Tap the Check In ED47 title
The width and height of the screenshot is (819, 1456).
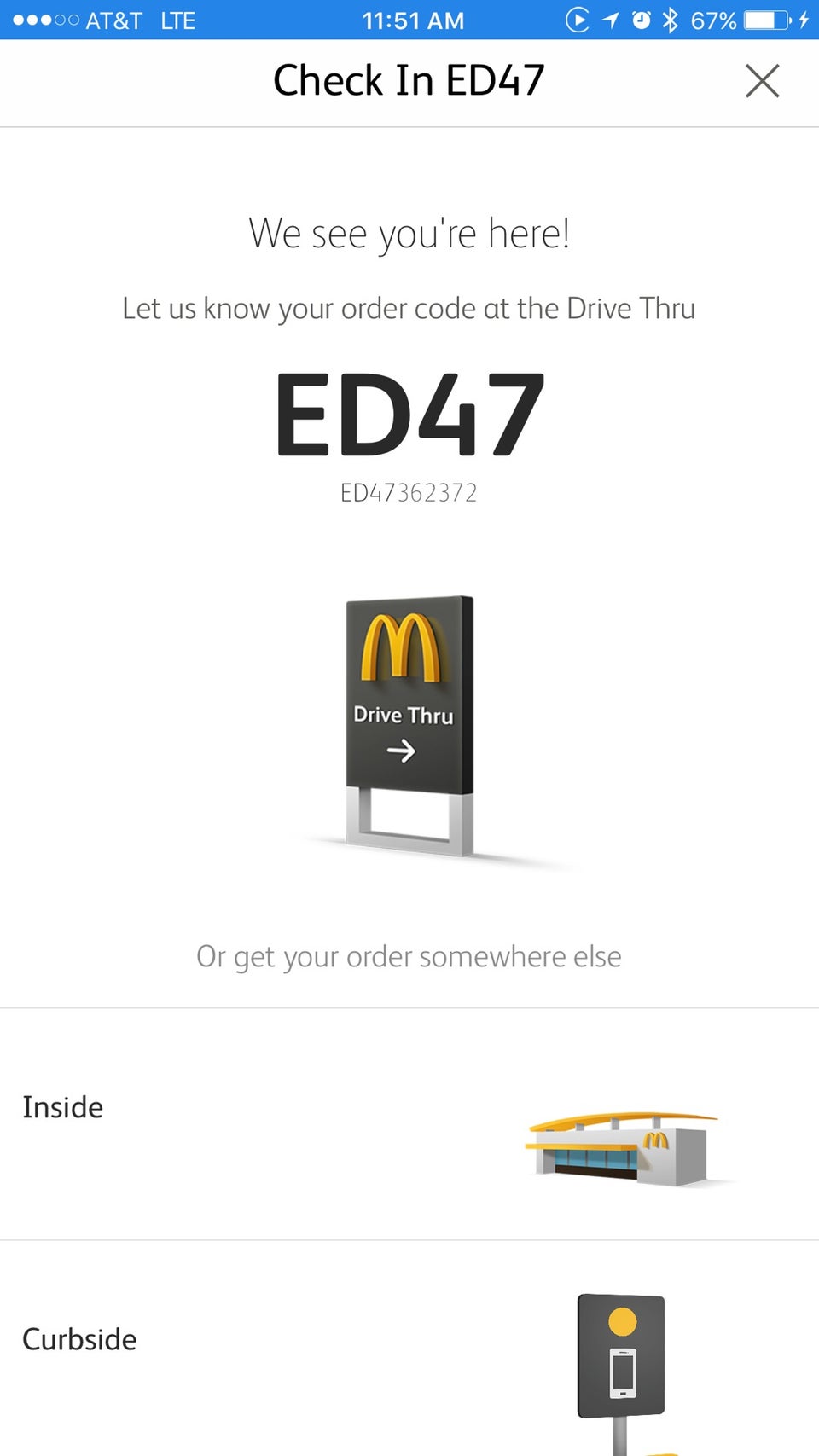point(409,80)
